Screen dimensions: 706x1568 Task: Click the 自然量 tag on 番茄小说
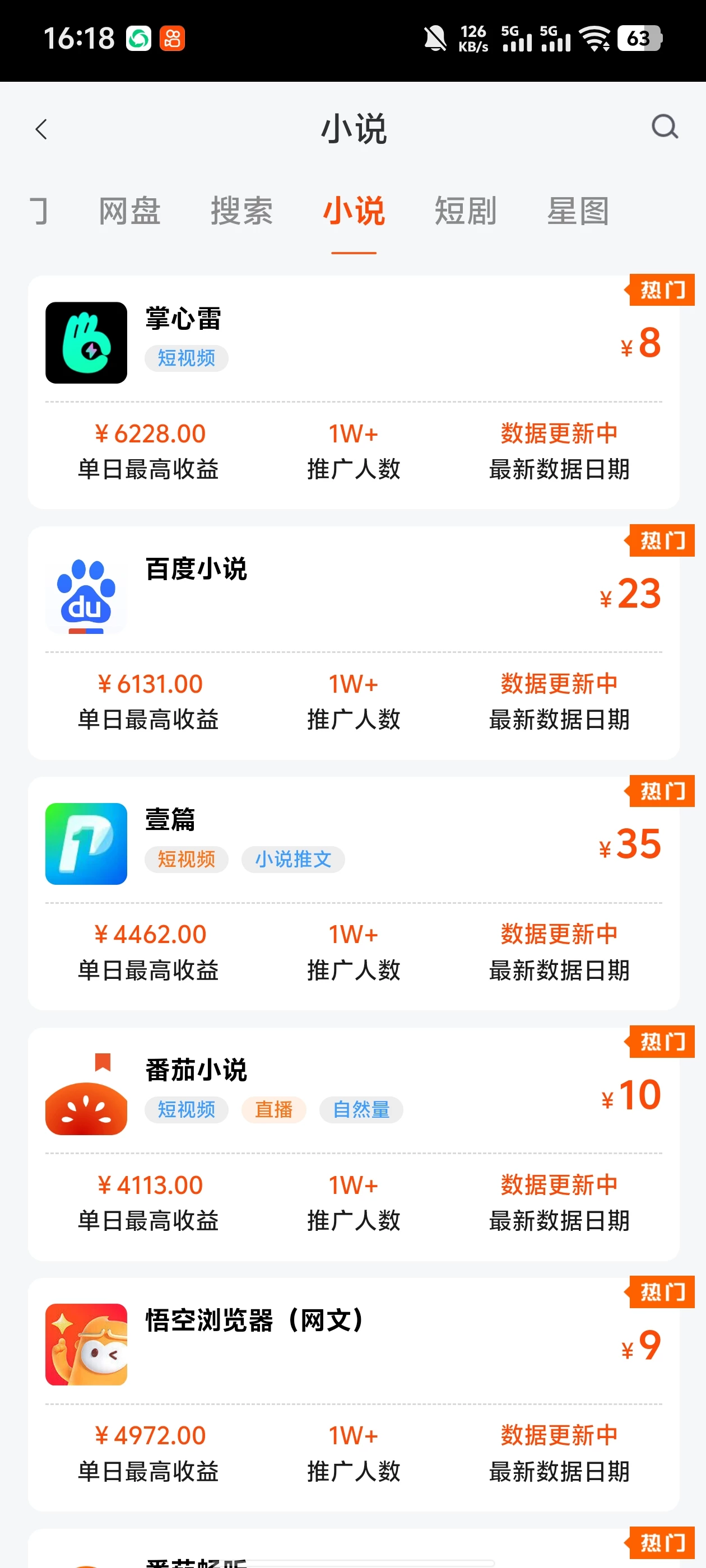click(361, 1110)
